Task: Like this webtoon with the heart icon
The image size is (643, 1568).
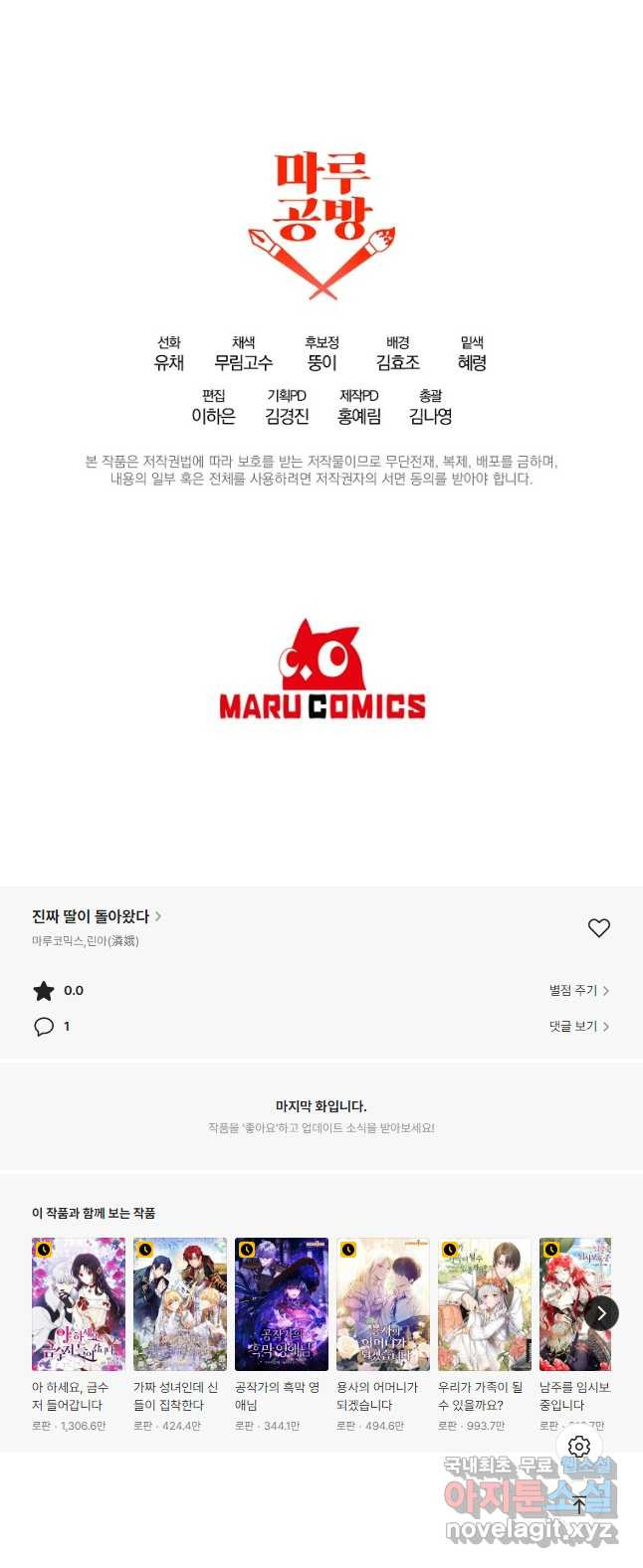Action: (x=598, y=928)
